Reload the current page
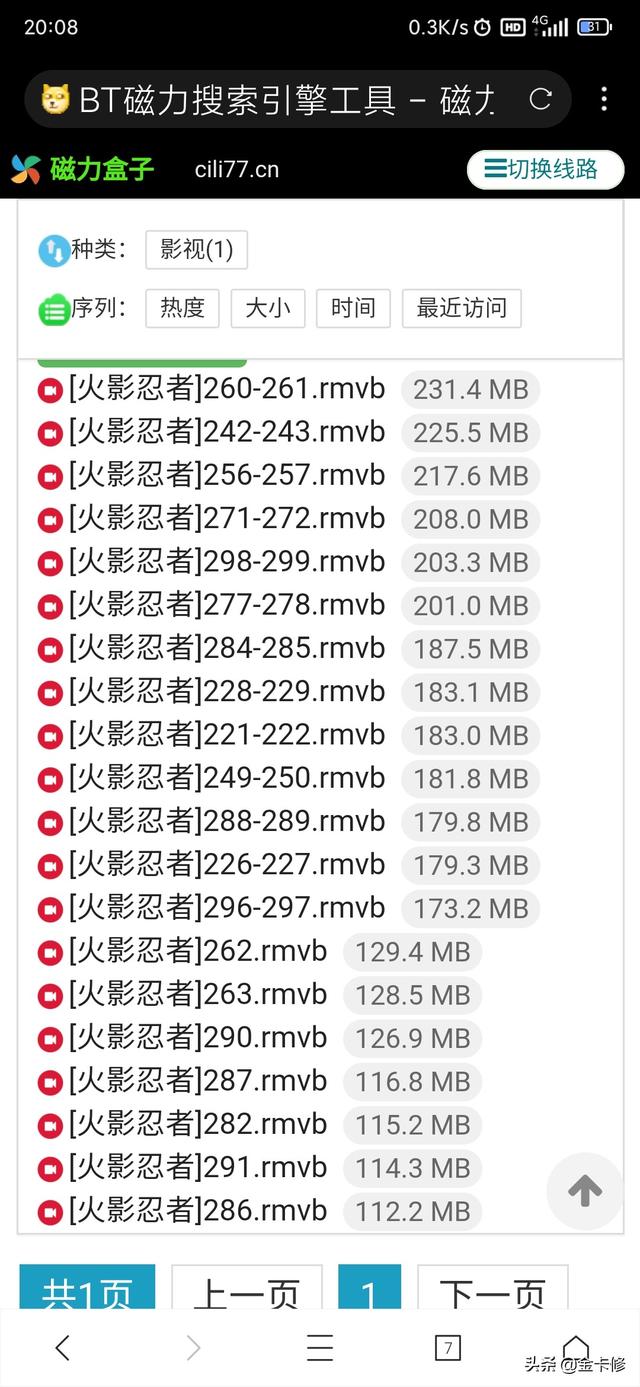 click(x=540, y=100)
